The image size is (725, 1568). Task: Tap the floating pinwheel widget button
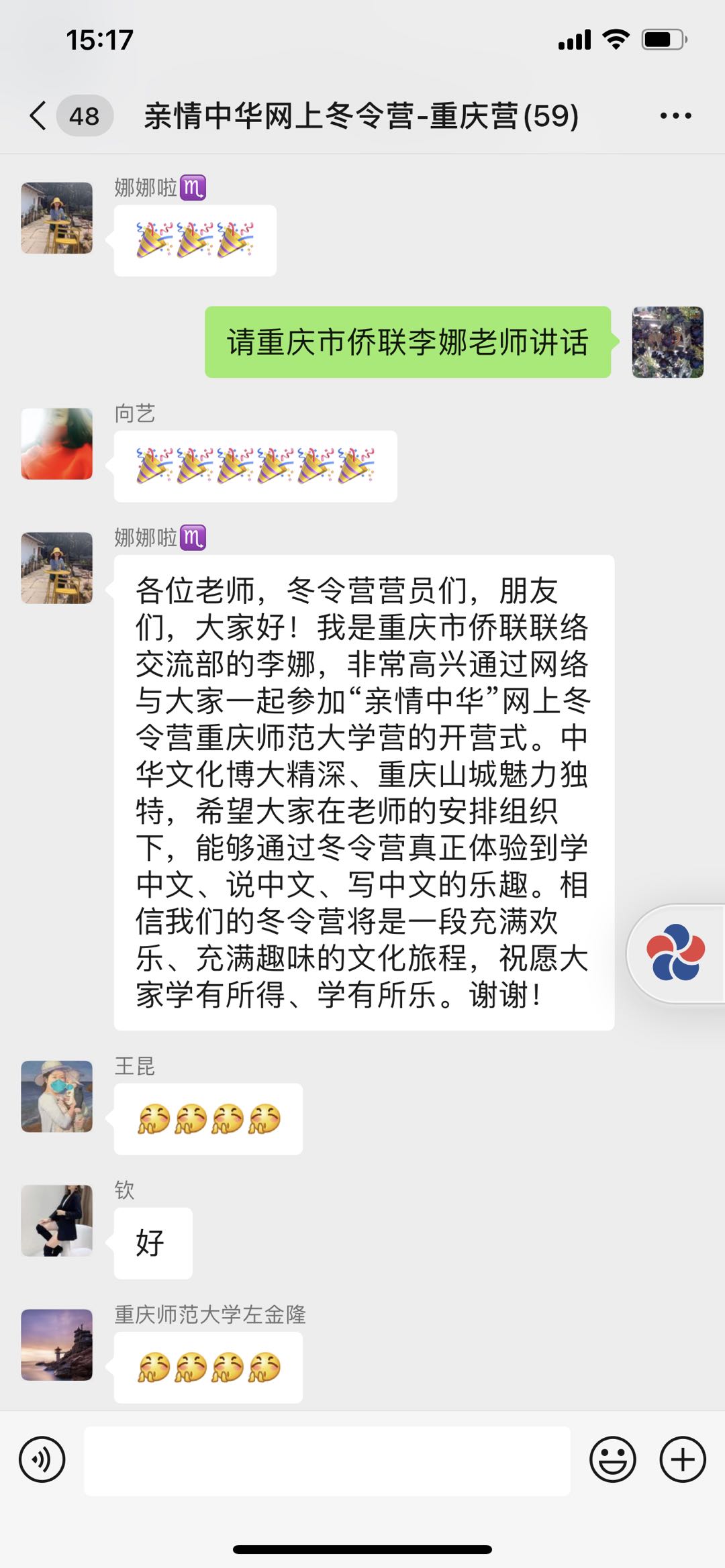click(x=675, y=953)
